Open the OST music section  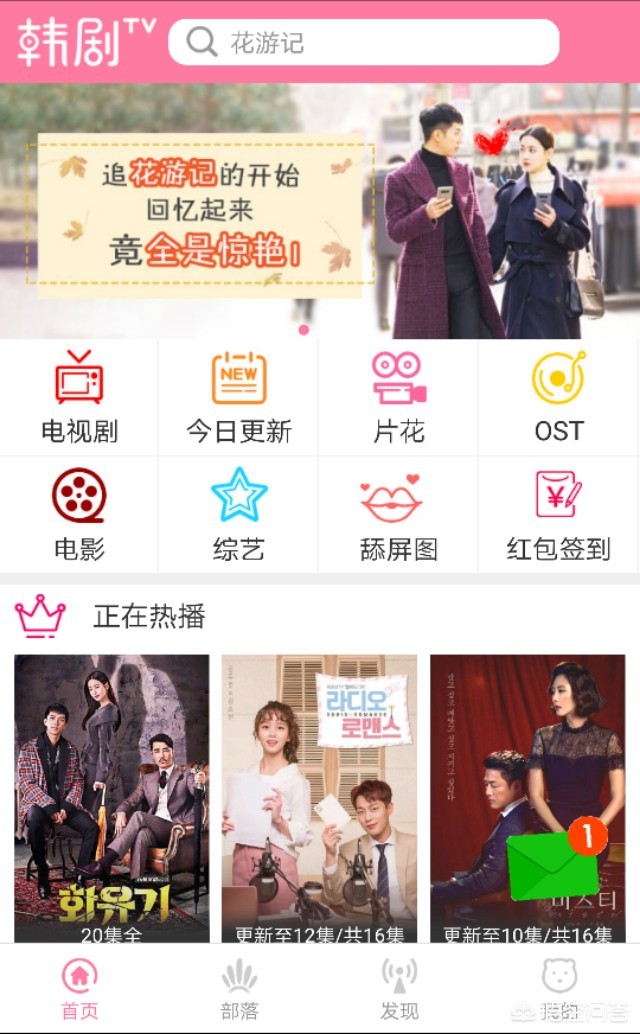(x=559, y=398)
